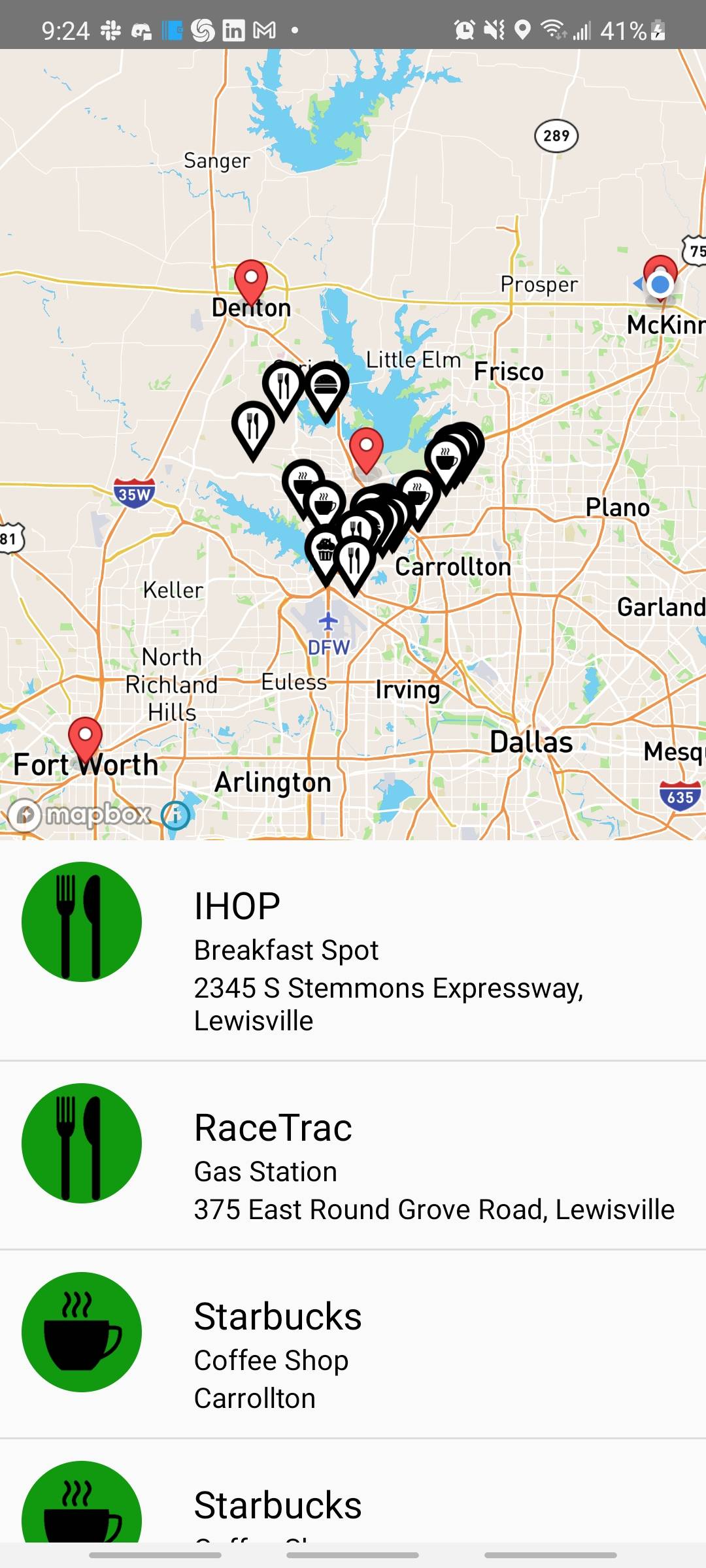Tap the cupcake marker on the map
This screenshot has width=706, height=1568.
(x=325, y=551)
